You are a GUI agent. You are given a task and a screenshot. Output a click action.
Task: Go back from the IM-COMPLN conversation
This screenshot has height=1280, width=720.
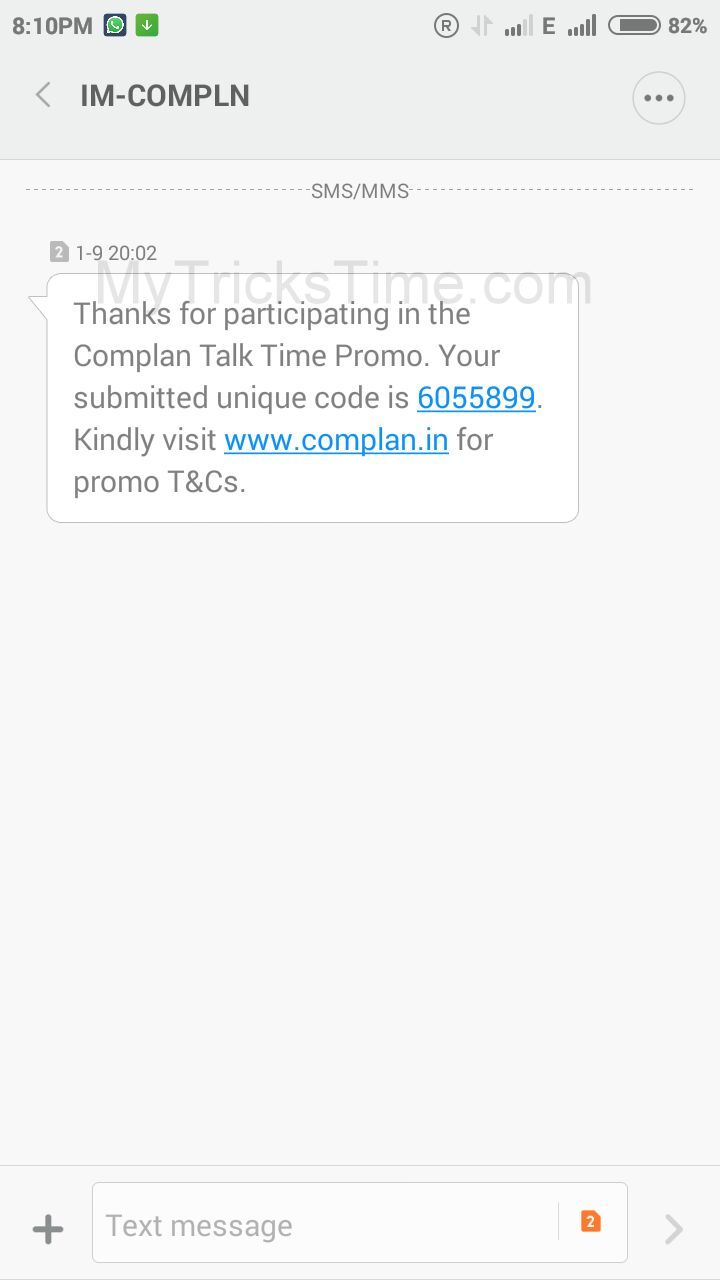[x=43, y=96]
